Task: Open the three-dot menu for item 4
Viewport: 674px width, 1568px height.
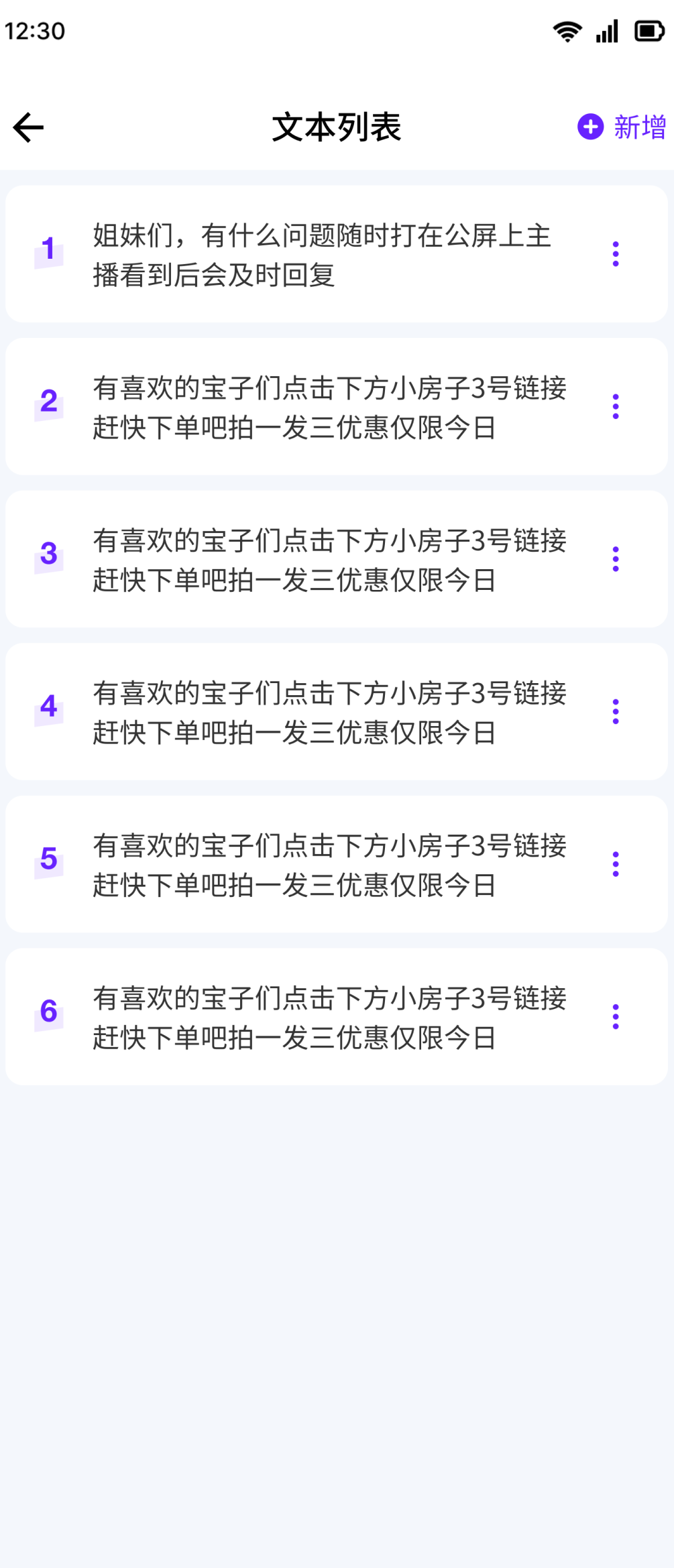Action: click(616, 711)
